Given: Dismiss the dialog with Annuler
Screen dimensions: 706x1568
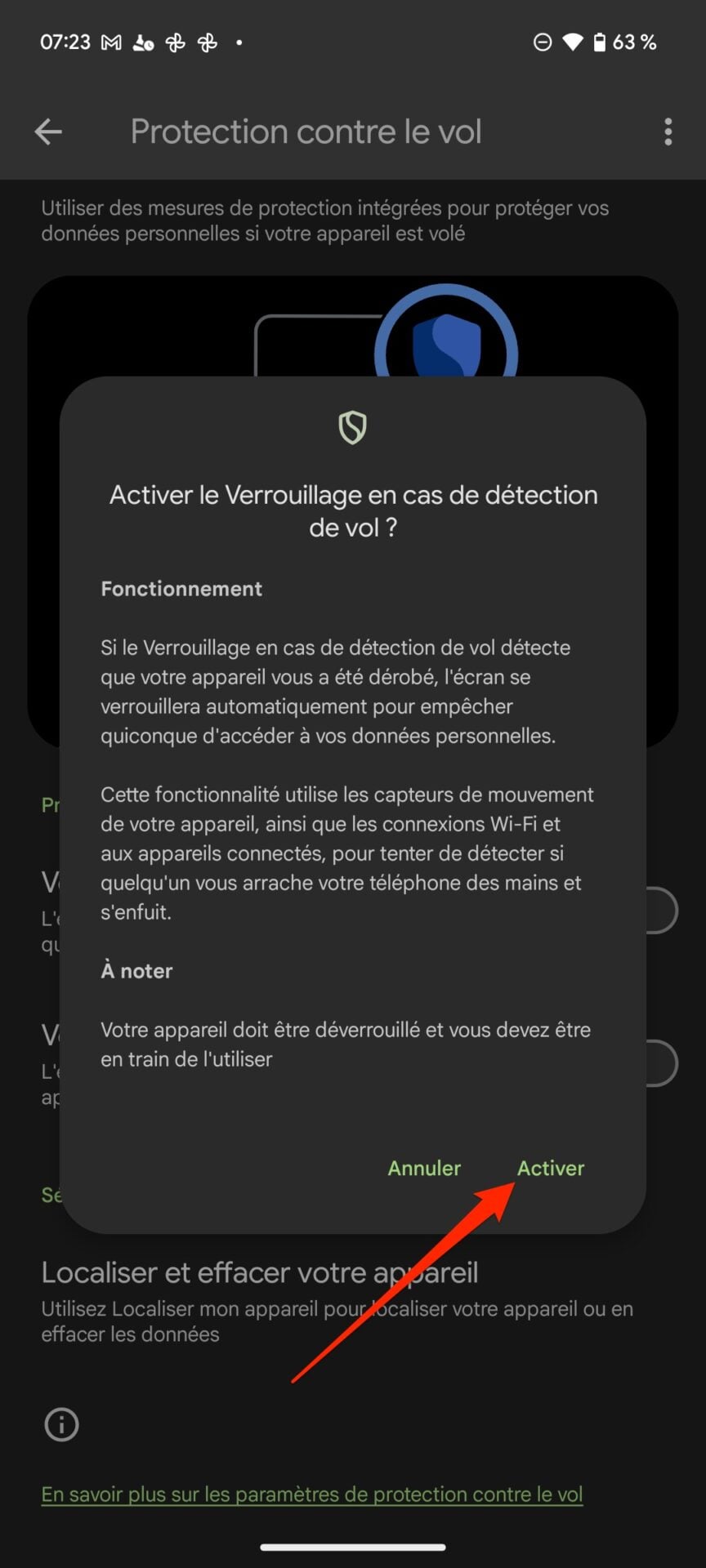Looking at the screenshot, I should click(x=424, y=1168).
